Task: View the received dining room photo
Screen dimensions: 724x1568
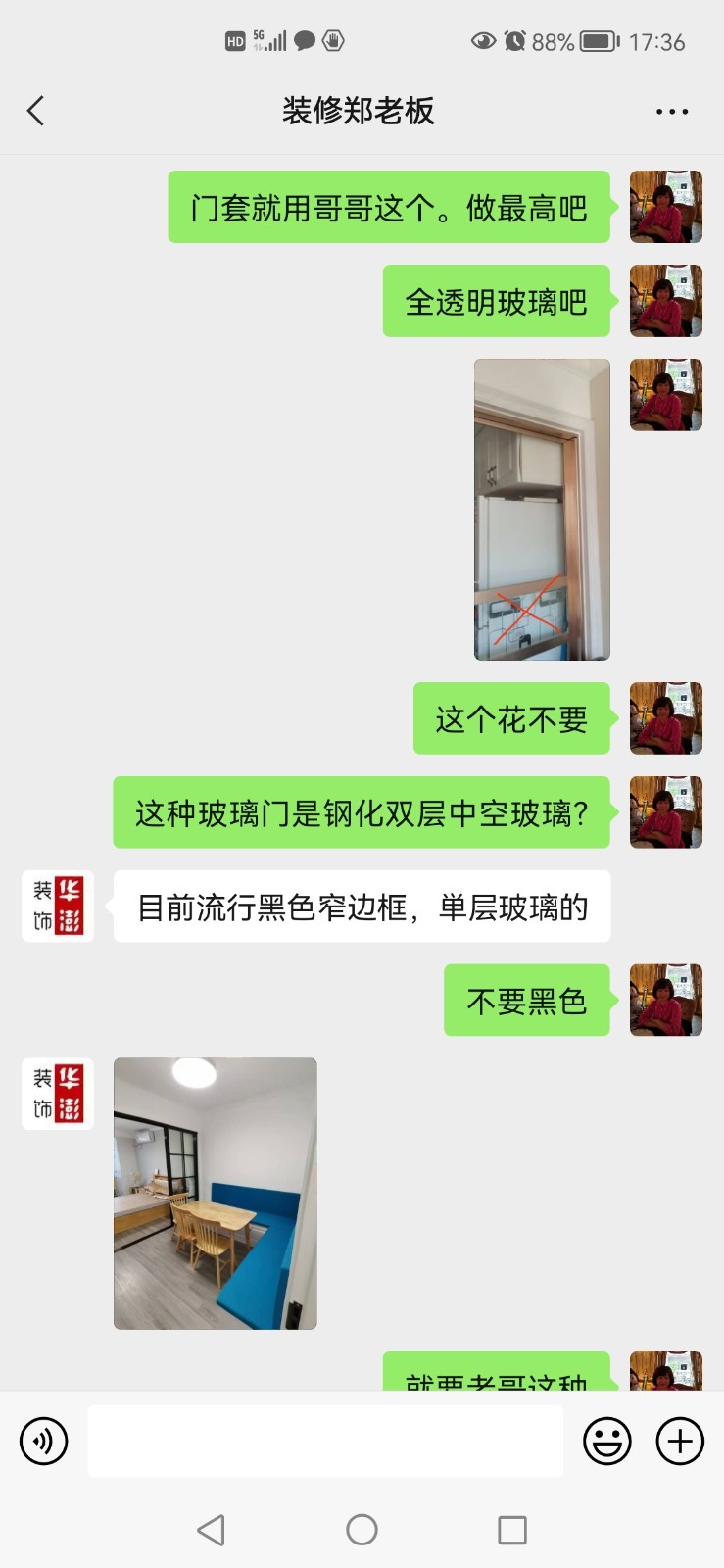Action: (216, 1193)
